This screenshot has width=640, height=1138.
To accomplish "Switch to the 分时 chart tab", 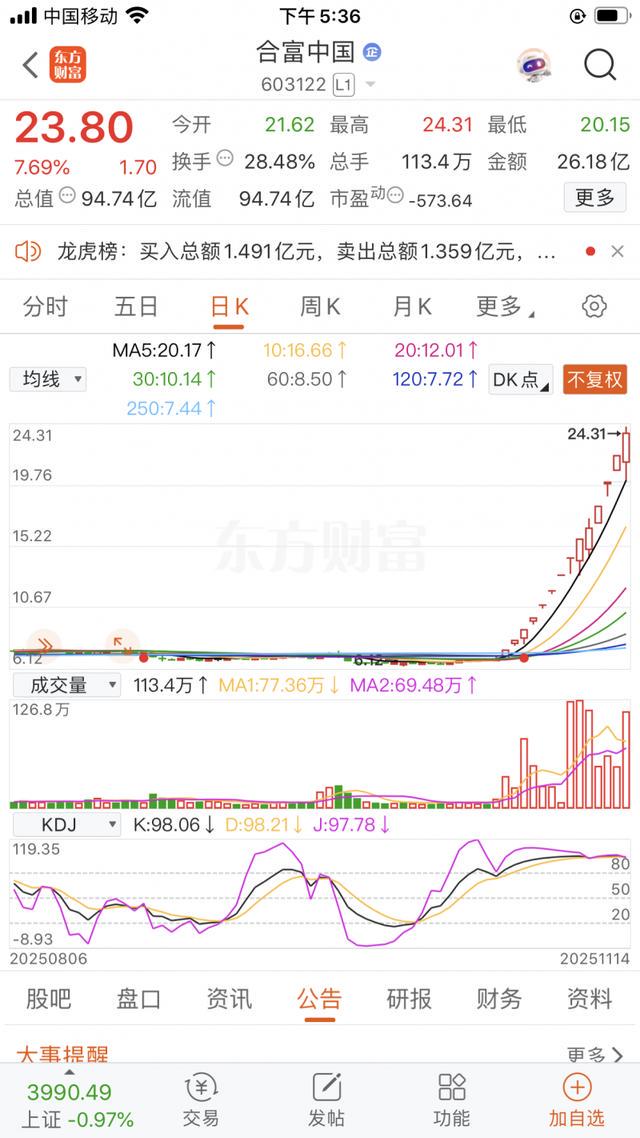I will (x=45, y=306).
